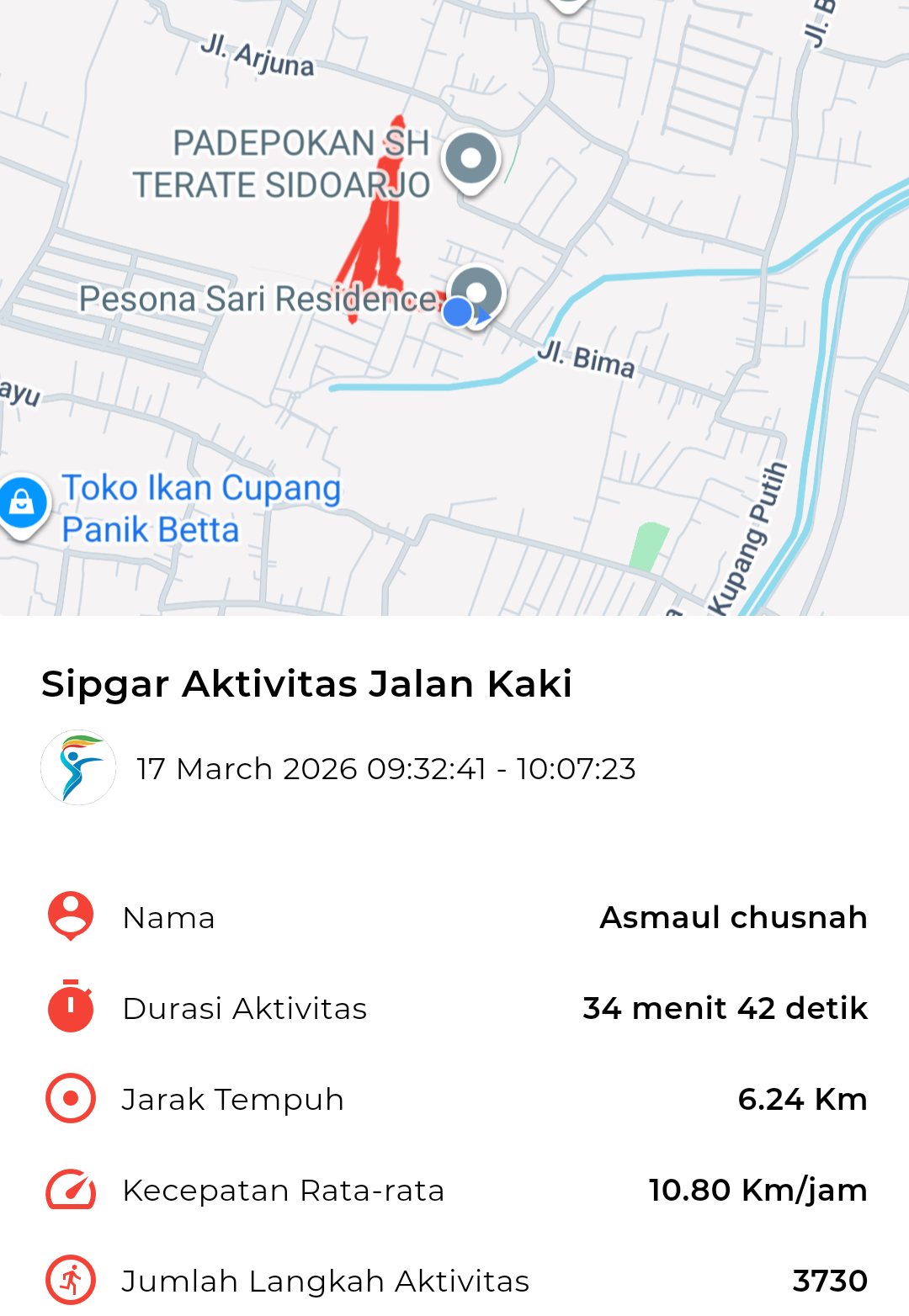The image size is (909, 1316).
Task: Open the Toko Ikan Cupang Panik Betta marker
Action: [x=22, y=502]
